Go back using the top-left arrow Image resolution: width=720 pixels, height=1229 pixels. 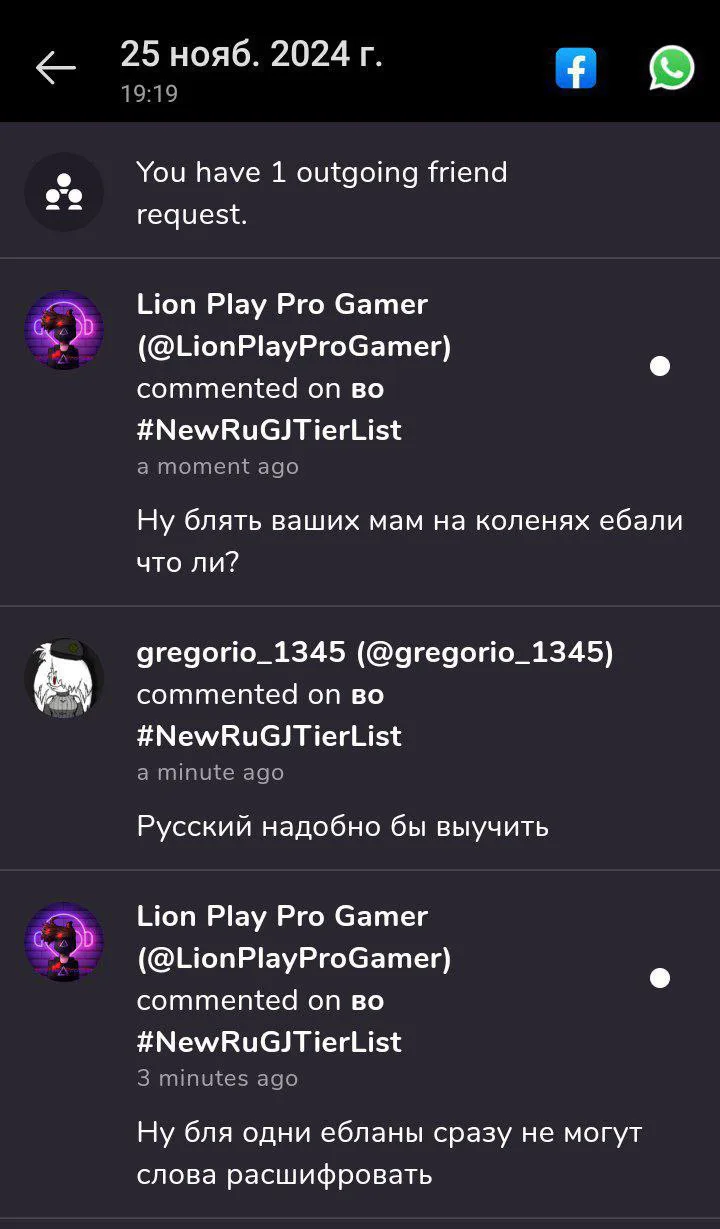coord(56,68)
